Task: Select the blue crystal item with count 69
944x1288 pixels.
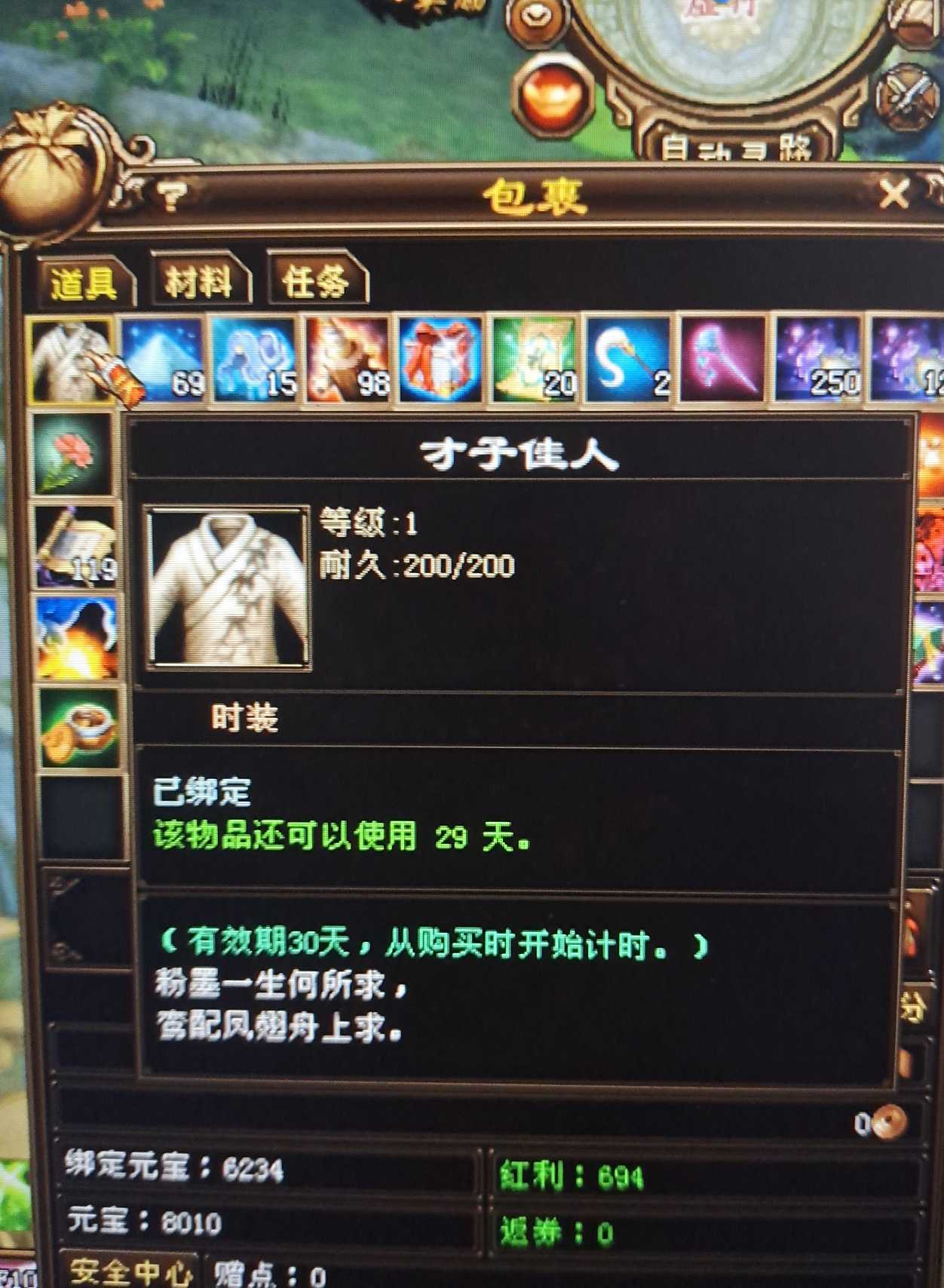Action: coord(164,360)
